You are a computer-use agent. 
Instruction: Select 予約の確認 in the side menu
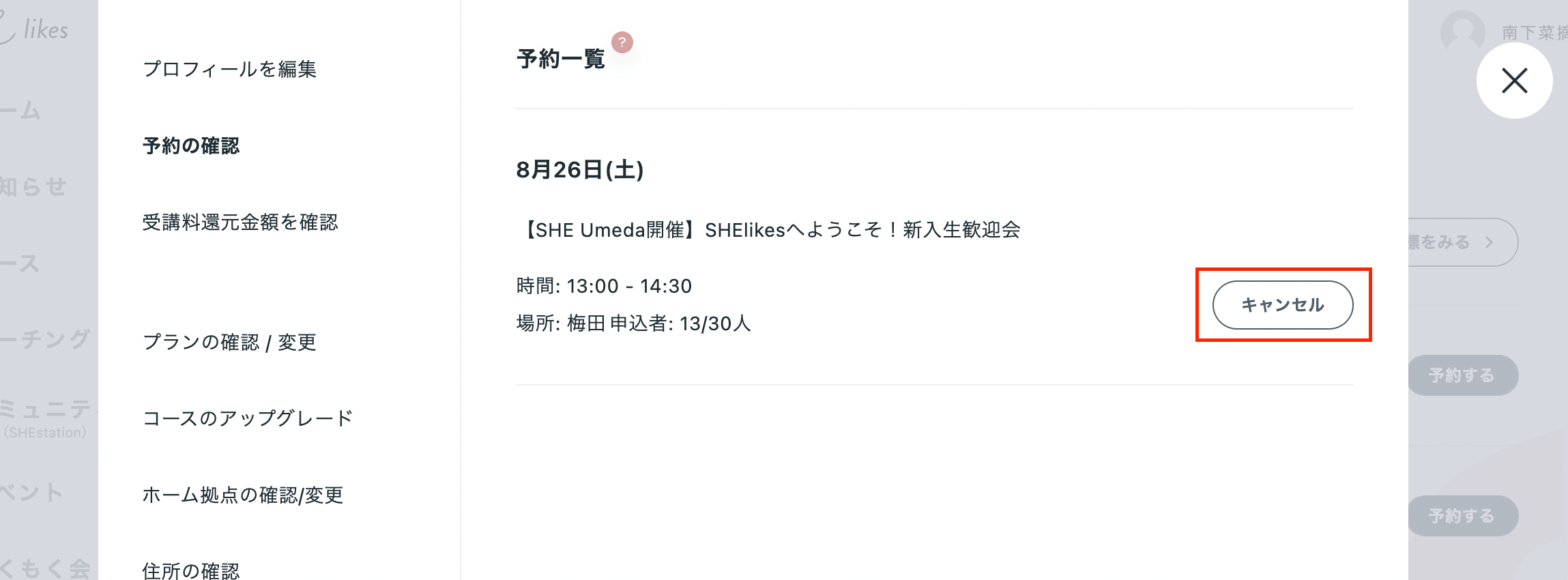(191, 145)
